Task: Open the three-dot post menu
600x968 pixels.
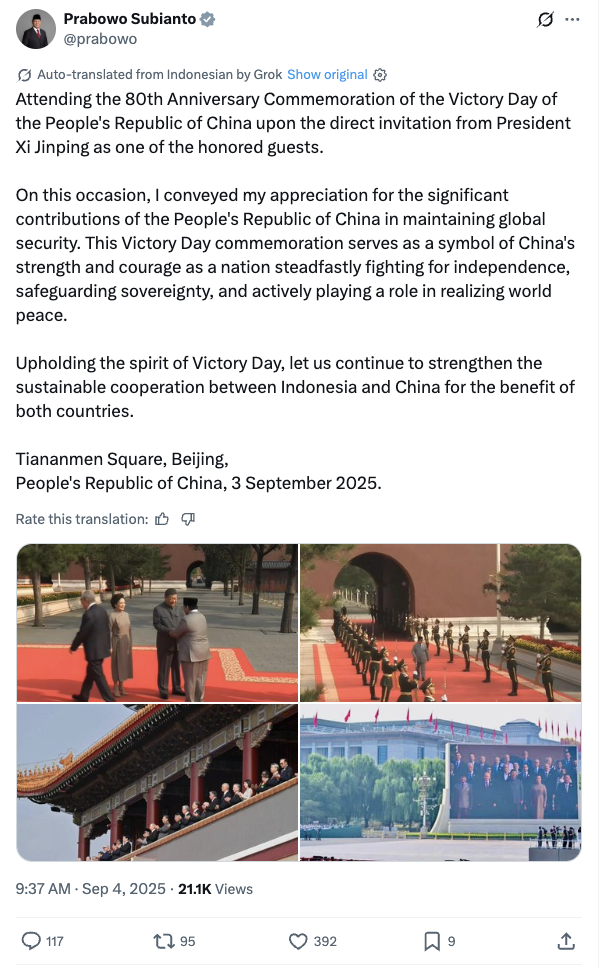Action: click(x=572, y=20)
